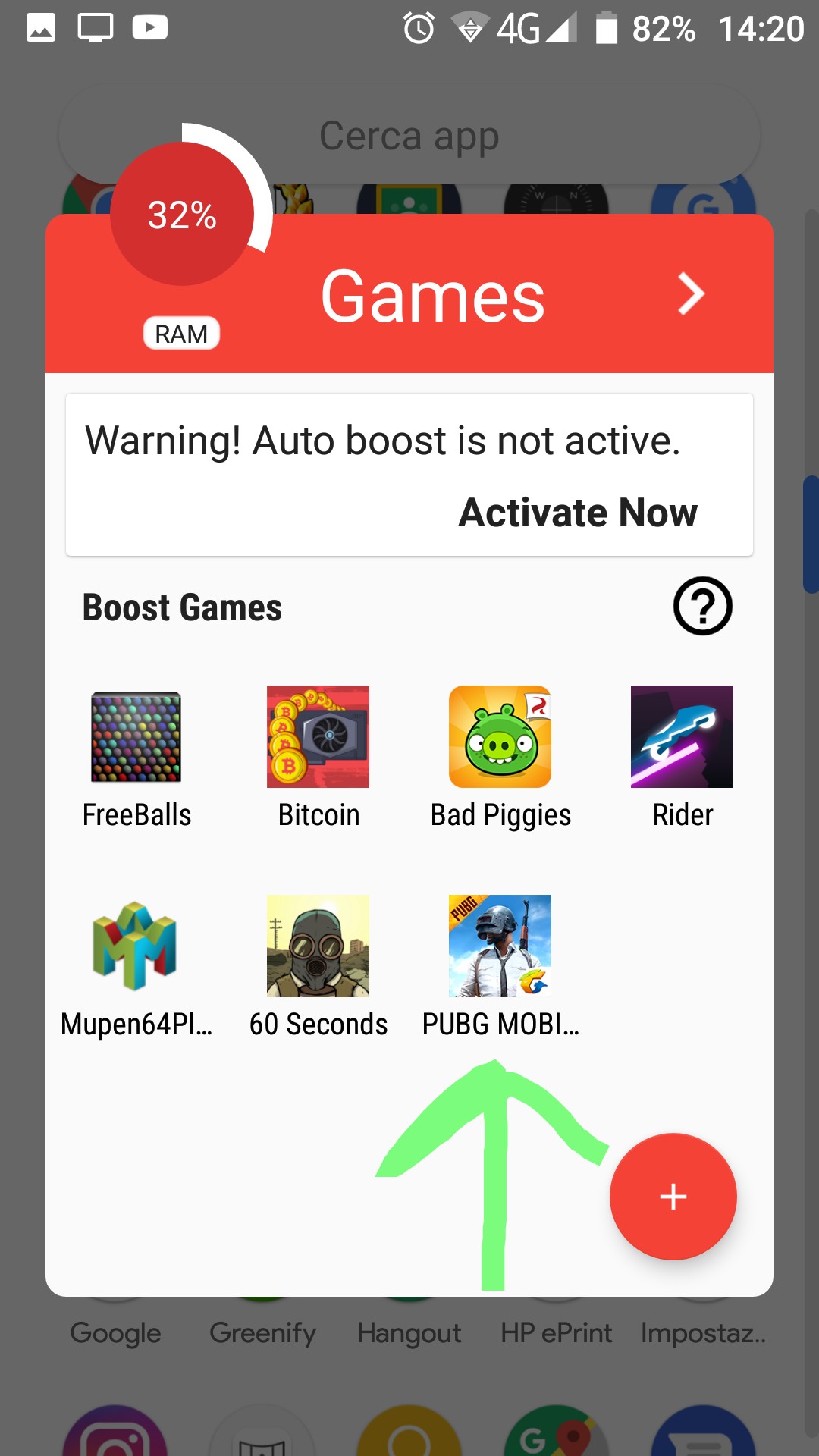The width and height of the screenshot is (819, 1456).
Task: Add a game with the plus button
Action: (673, 1197)
